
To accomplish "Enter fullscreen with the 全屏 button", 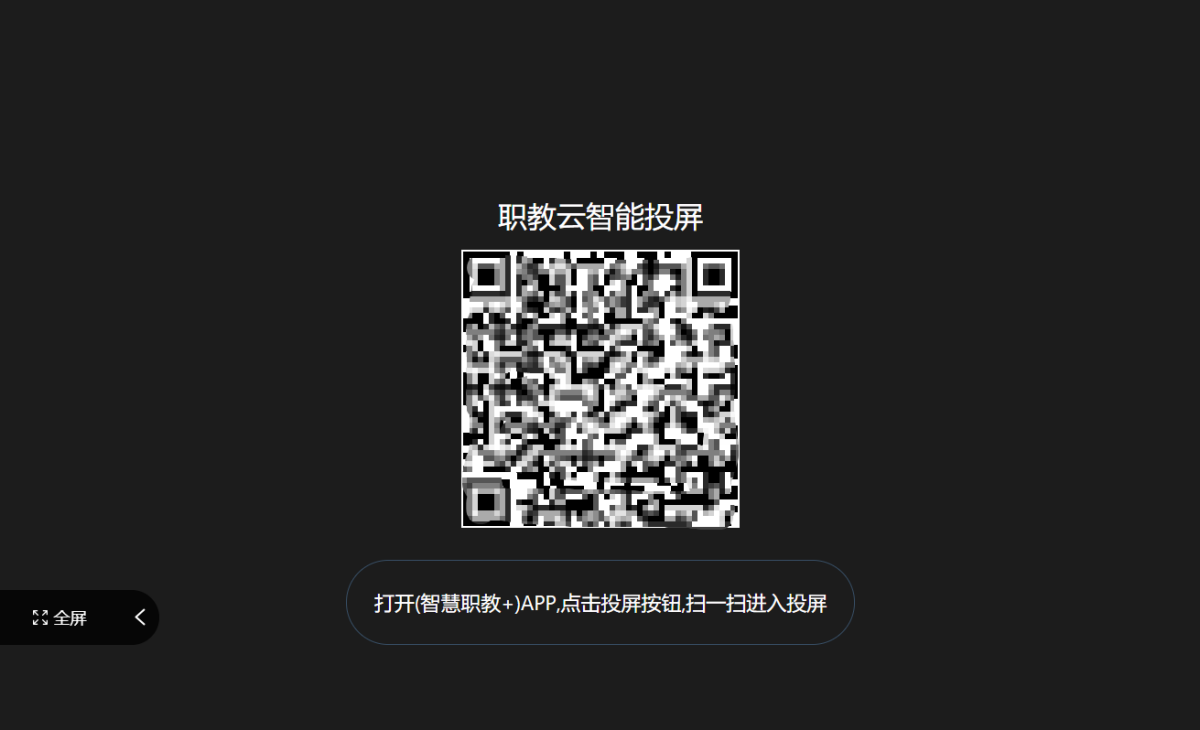I will 60,618.
